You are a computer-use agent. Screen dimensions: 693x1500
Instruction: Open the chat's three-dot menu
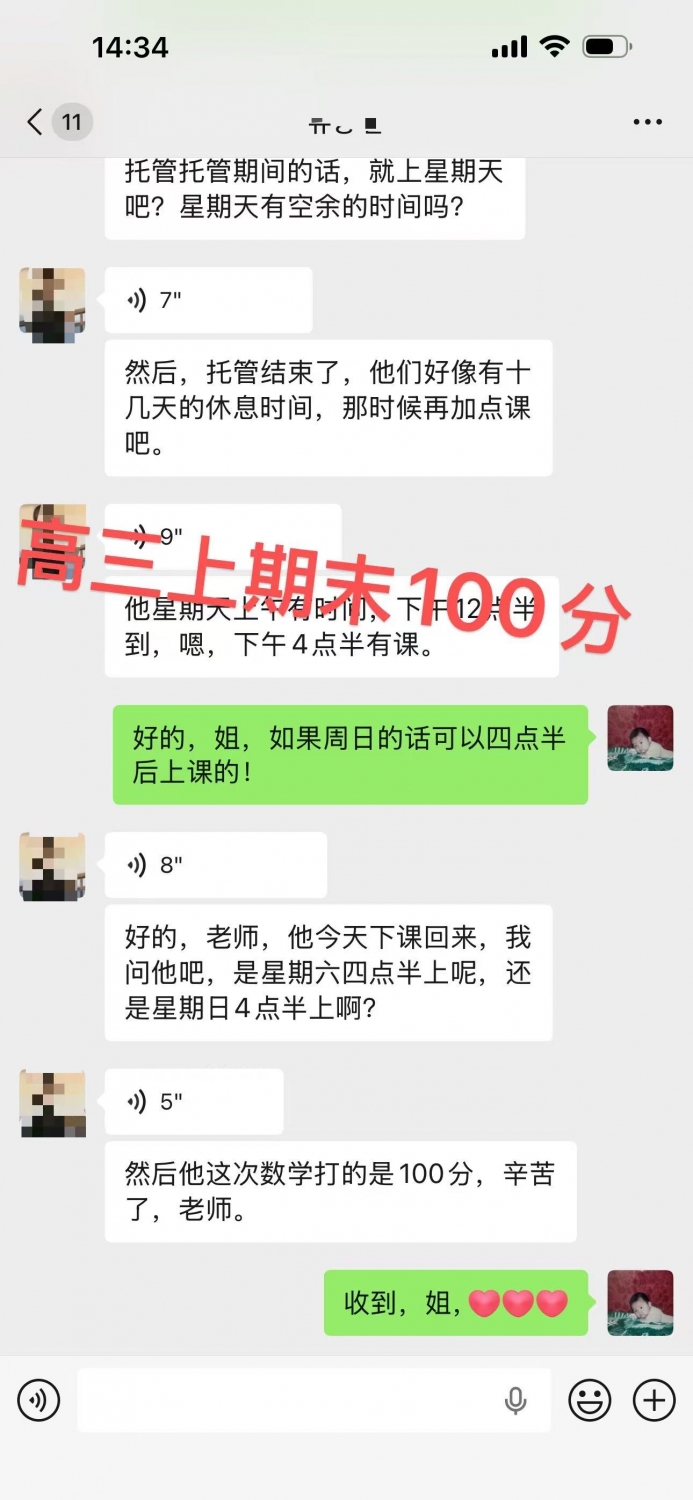(x=647, y=122)
